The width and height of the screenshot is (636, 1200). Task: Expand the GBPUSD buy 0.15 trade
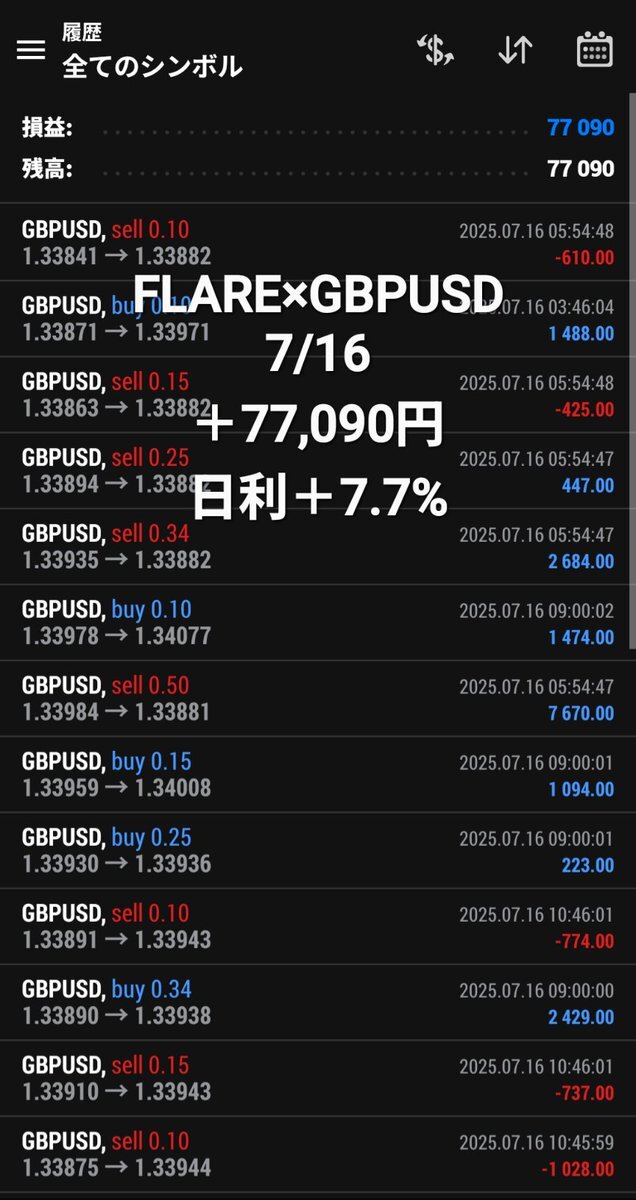[x=318, y=774]
